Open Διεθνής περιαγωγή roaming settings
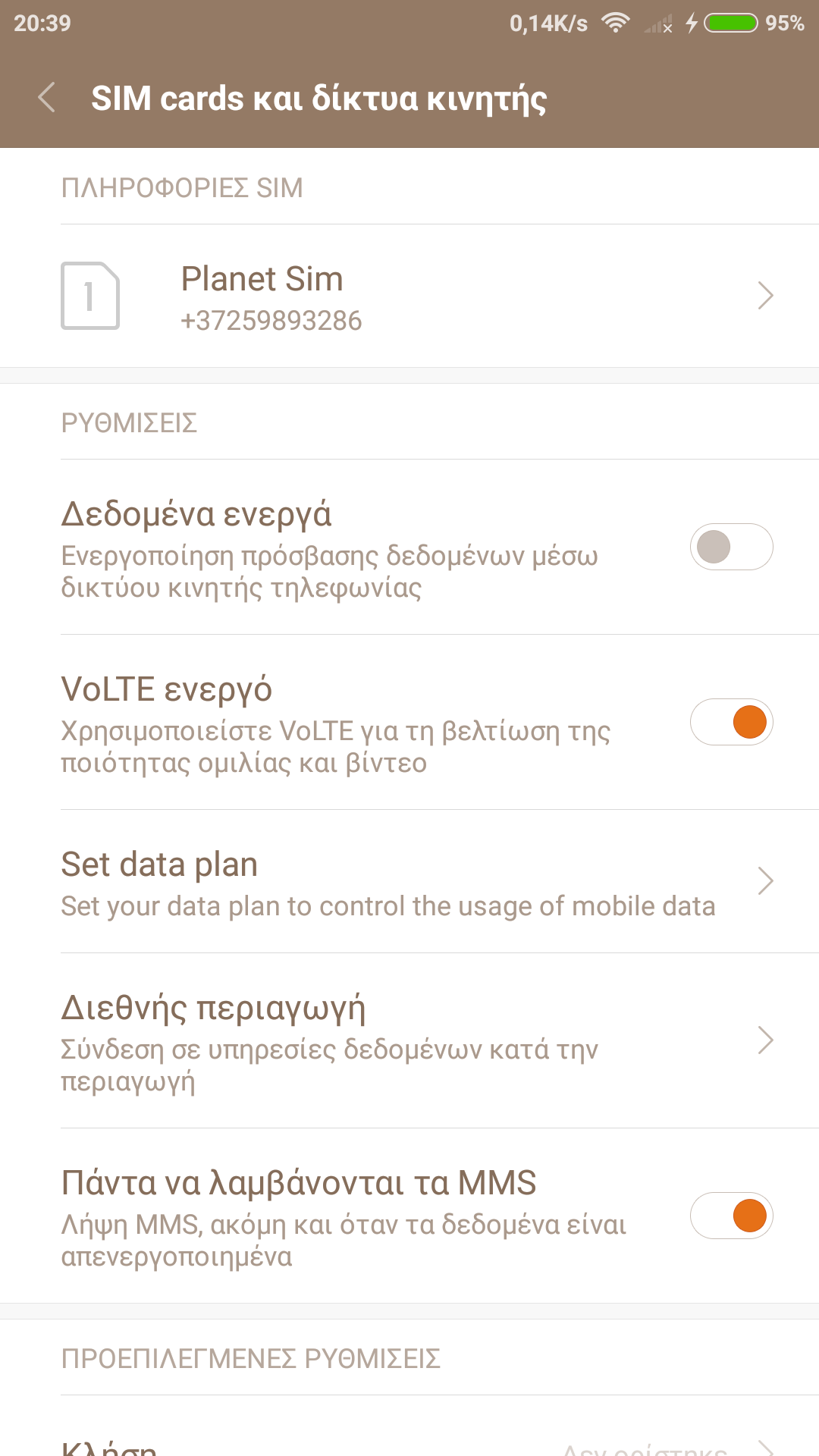Screen dimensions: 819x1456 (x=409, y=1040)
